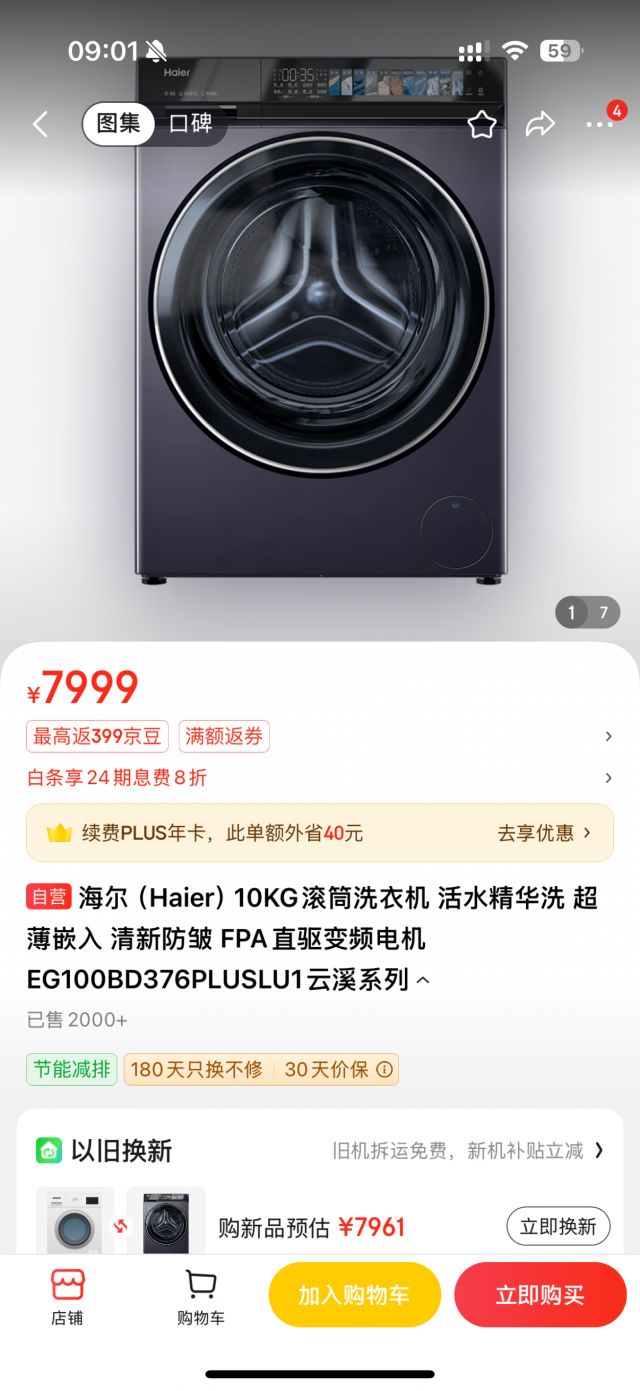The height and width of the screenshot is (1391, 640).
Task: Select the 图集 tab
Action: (x=118, y=124)
